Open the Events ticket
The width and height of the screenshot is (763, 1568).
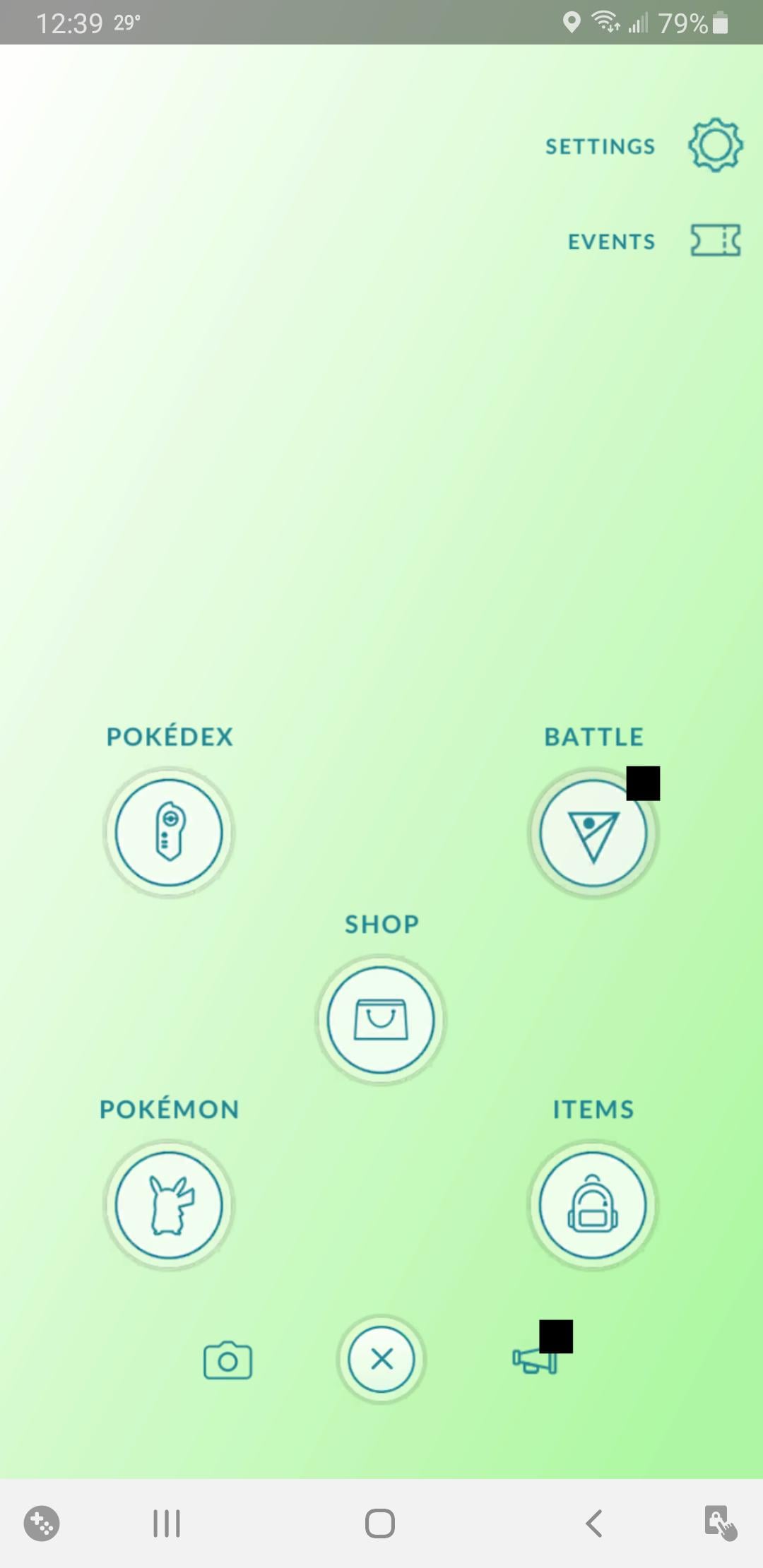(x=715, y=241)
